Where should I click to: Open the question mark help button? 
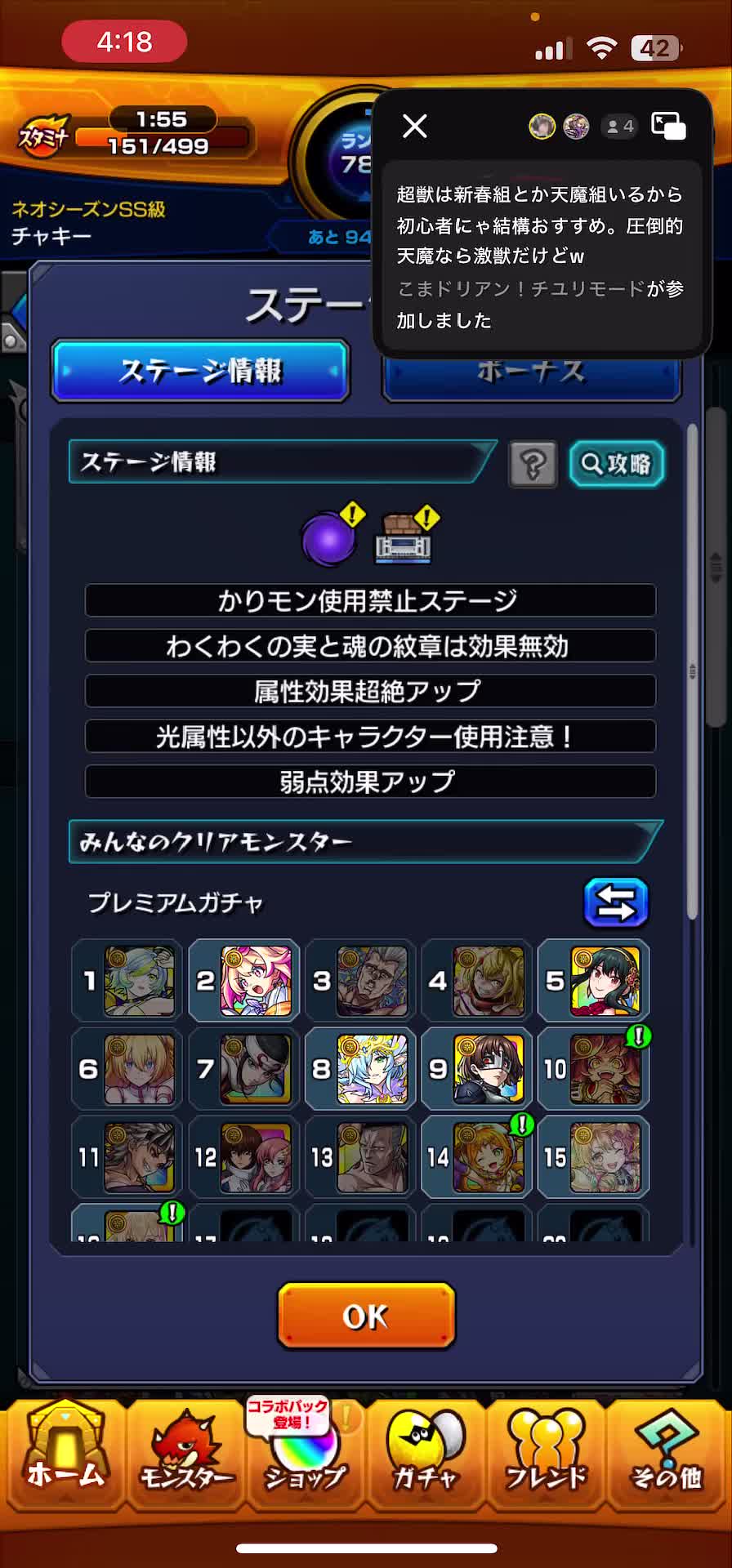click(533, 464)
